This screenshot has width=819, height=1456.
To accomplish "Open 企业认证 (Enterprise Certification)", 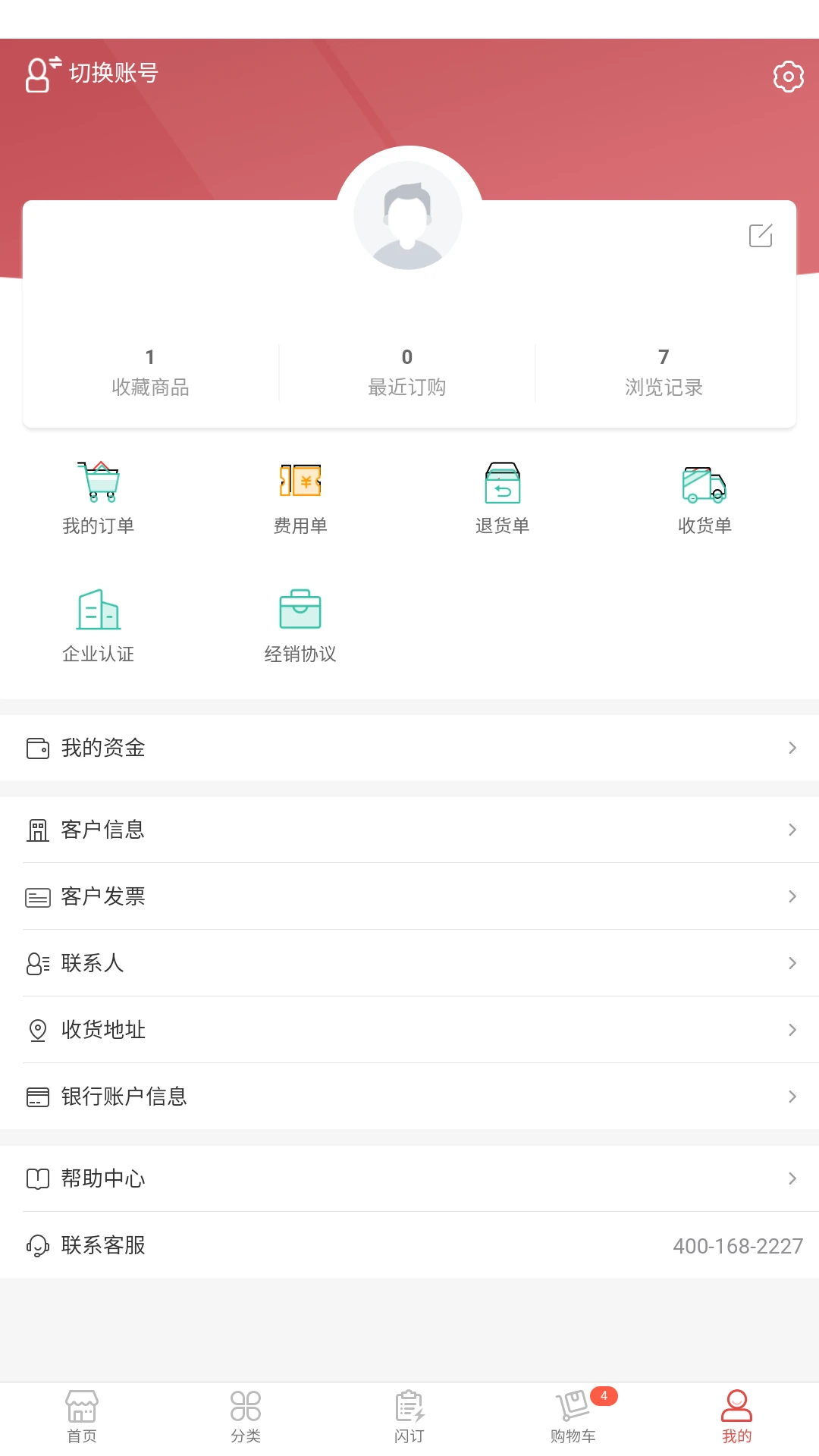I will pos(99,623).
